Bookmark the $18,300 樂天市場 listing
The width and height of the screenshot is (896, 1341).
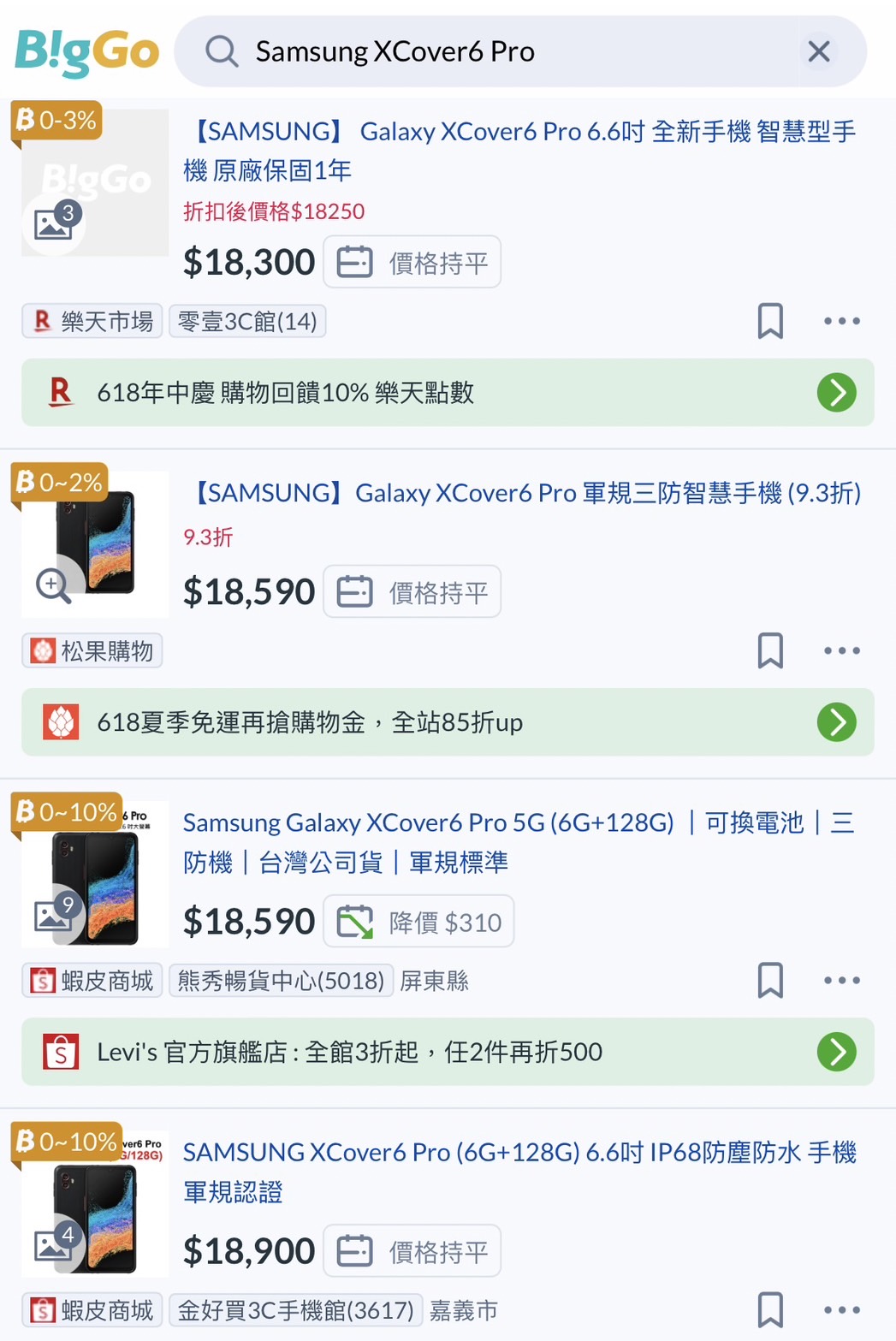770,322
